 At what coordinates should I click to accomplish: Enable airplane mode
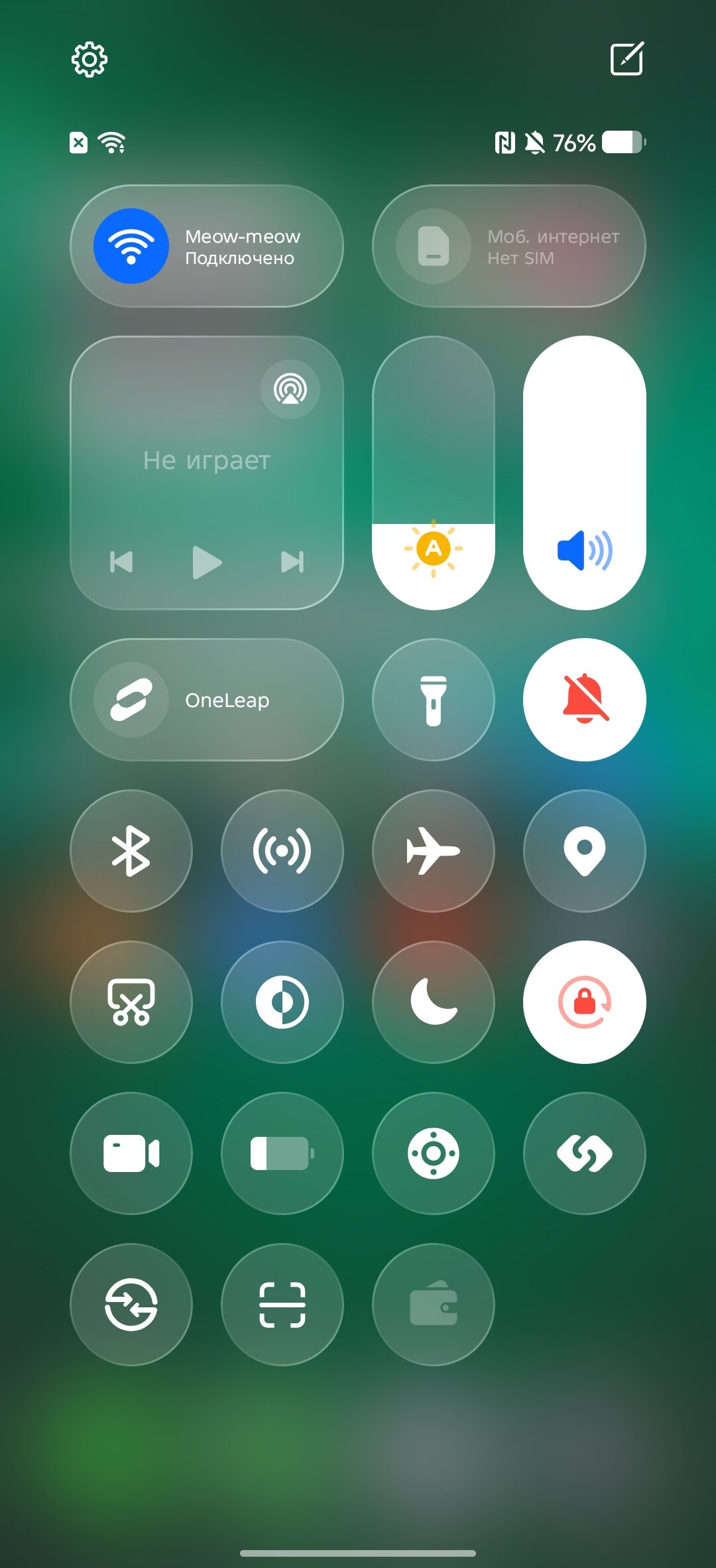[x=434, y=851]
